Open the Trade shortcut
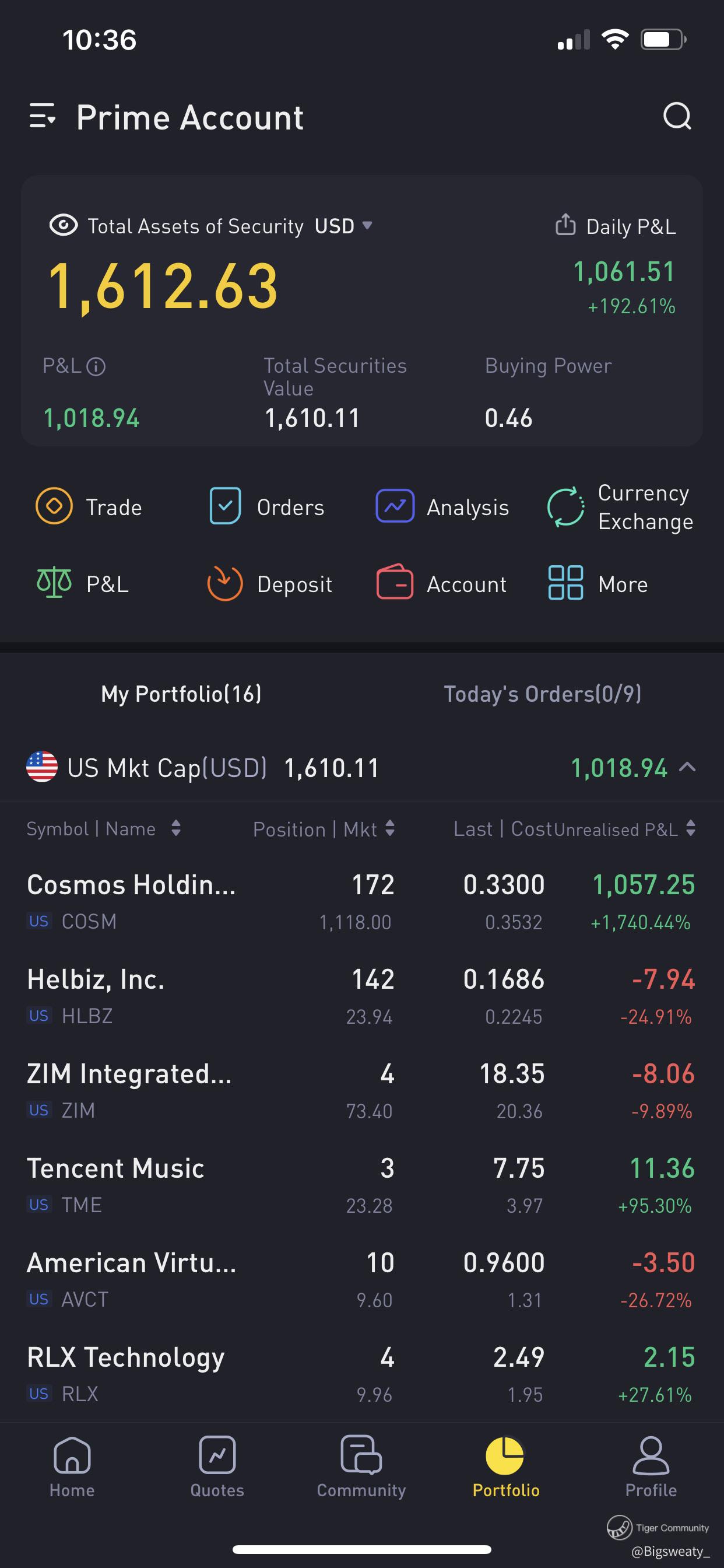724x1568 pixels. click(89, 506)
